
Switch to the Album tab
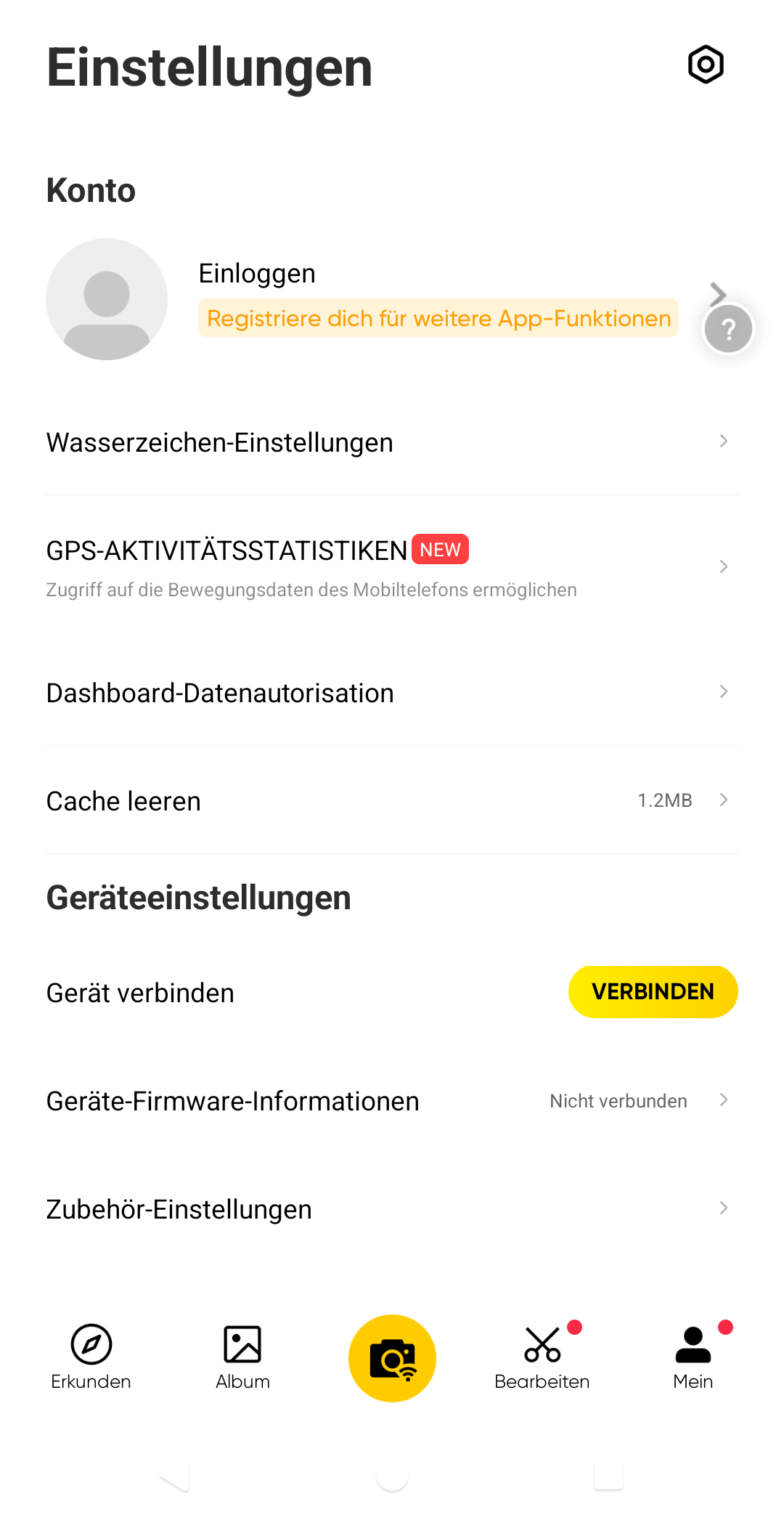[242, 1357]
